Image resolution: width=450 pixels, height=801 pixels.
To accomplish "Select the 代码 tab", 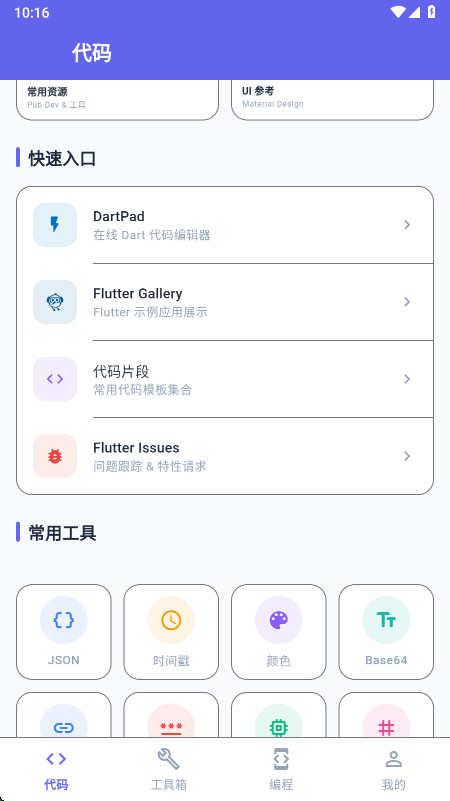I will point(56,769).
